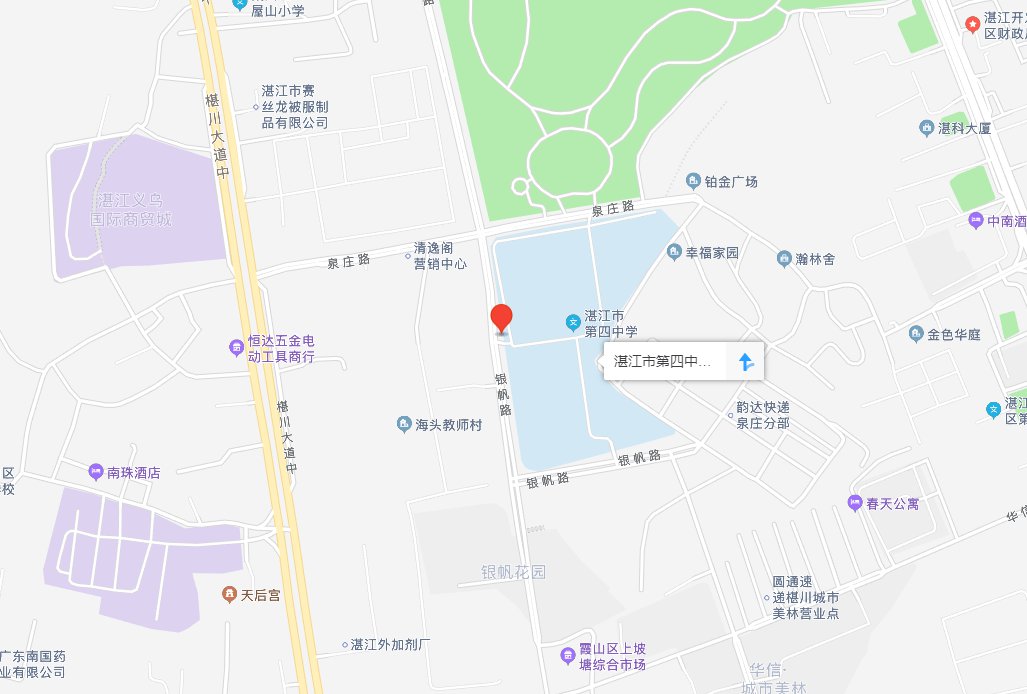Select the 瀚林舍 map marker
Screen dimensions: 1027x694
[x=784, y=259]
